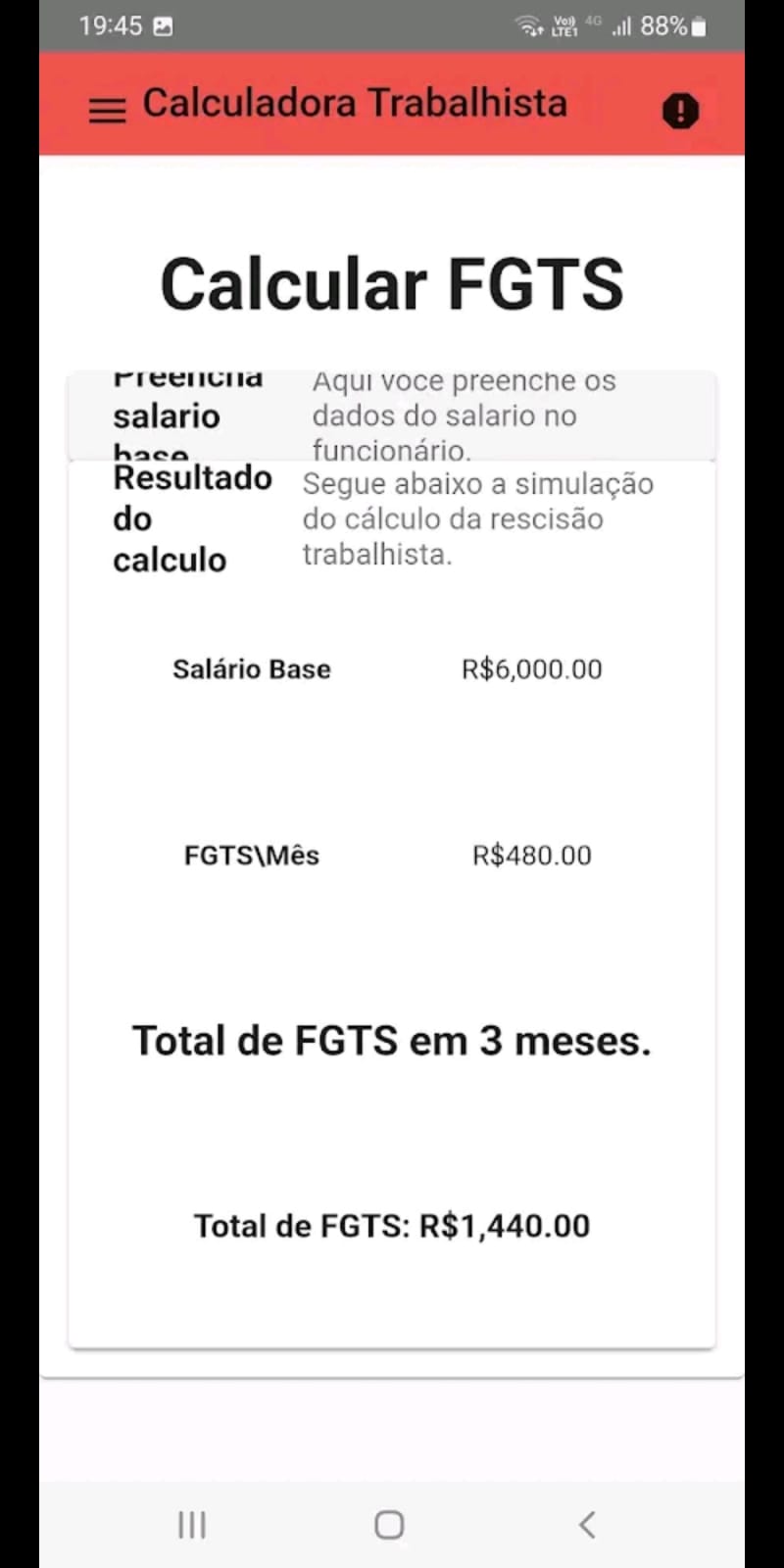Expand the 'Preencha salario base' panel
The width and height of the screenshot is (784, 1568).
pos(392,416)
